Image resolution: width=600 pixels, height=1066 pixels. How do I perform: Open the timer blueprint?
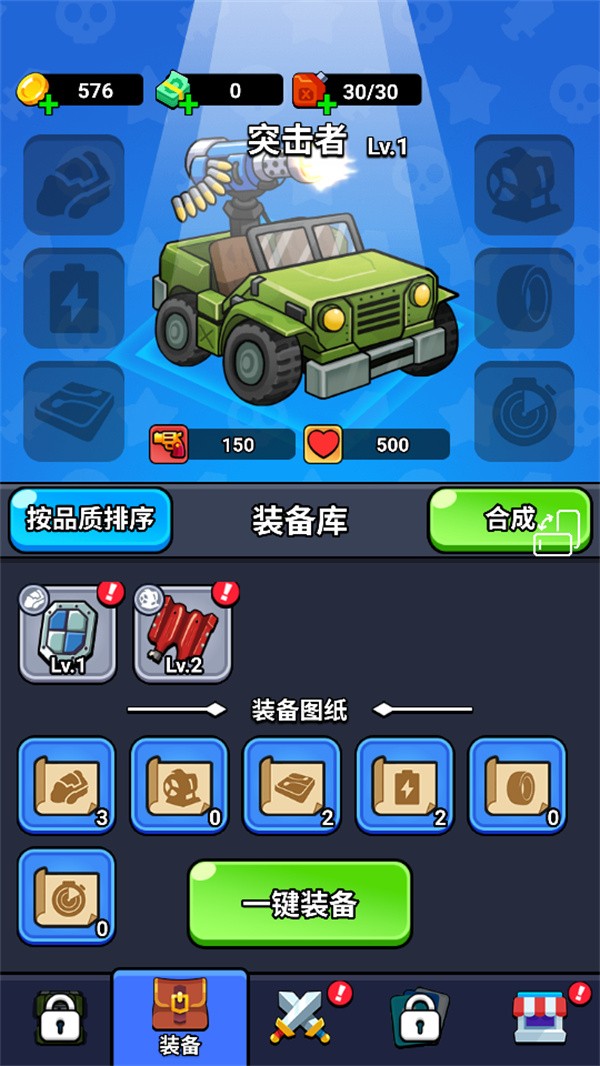pyautogui.click(x=68, y=897)
